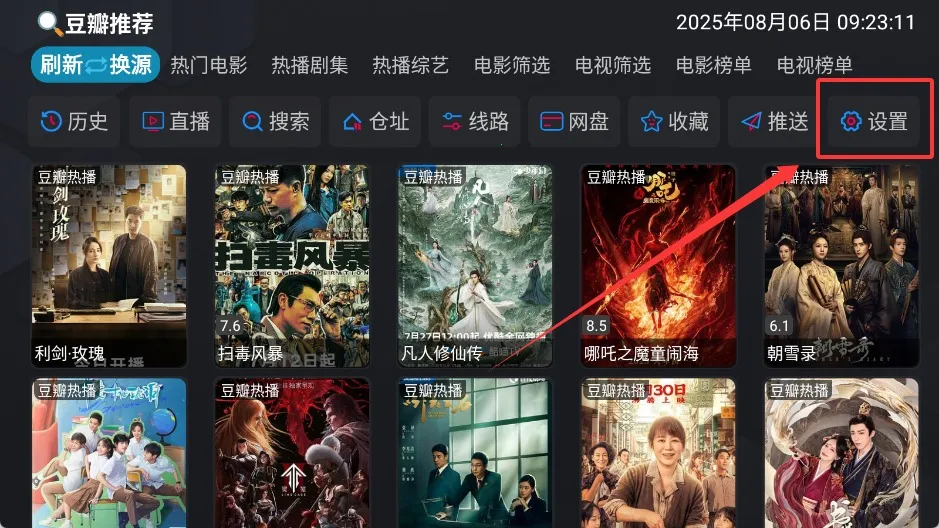The height and width of the screenshot is (528, 939).
Task: Open the 电视筛选 tab
Action: pos(613,66)
